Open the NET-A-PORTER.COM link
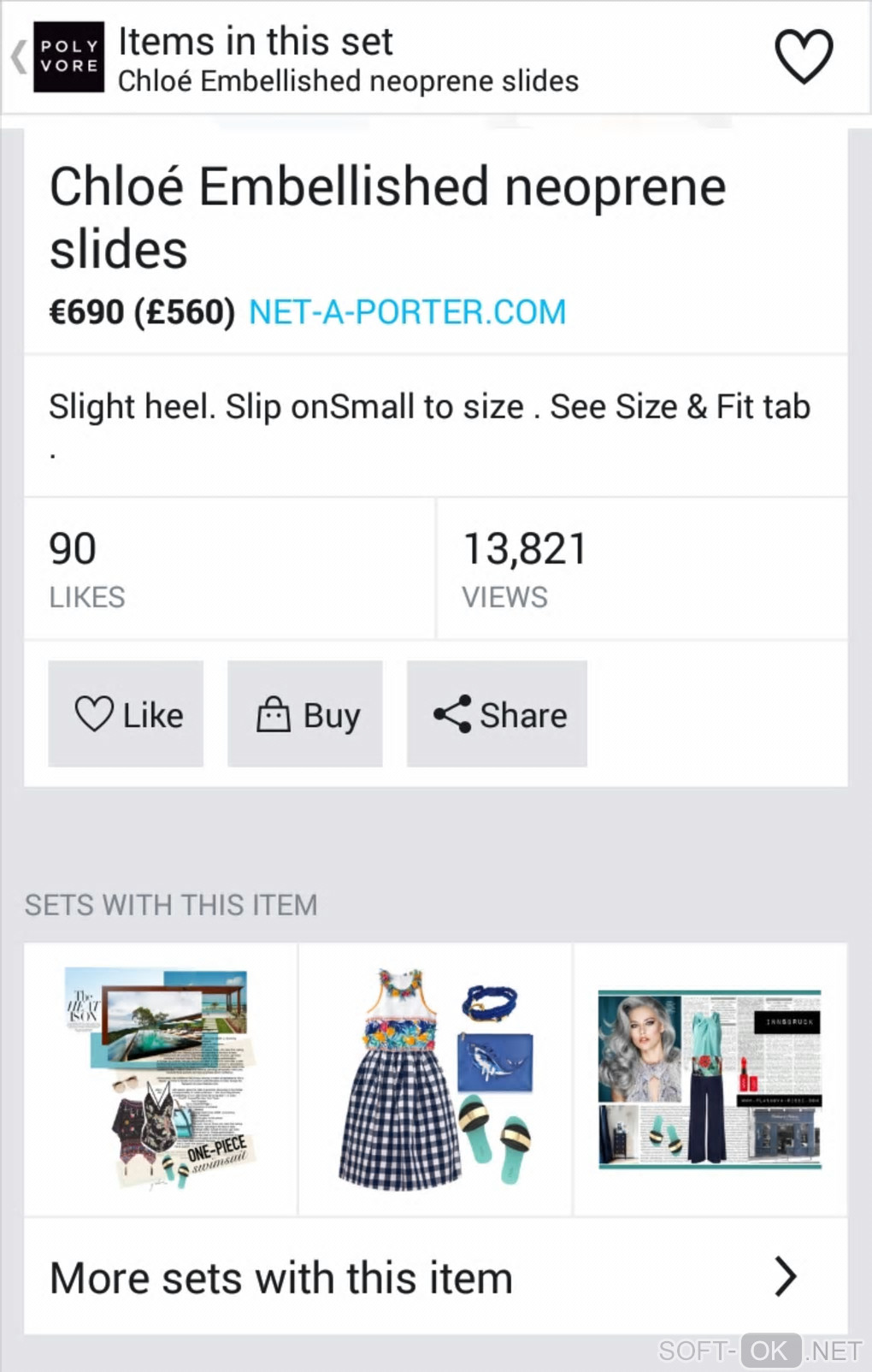The height and width of the screenshot is (1372, 872). [x=407, y=312]
